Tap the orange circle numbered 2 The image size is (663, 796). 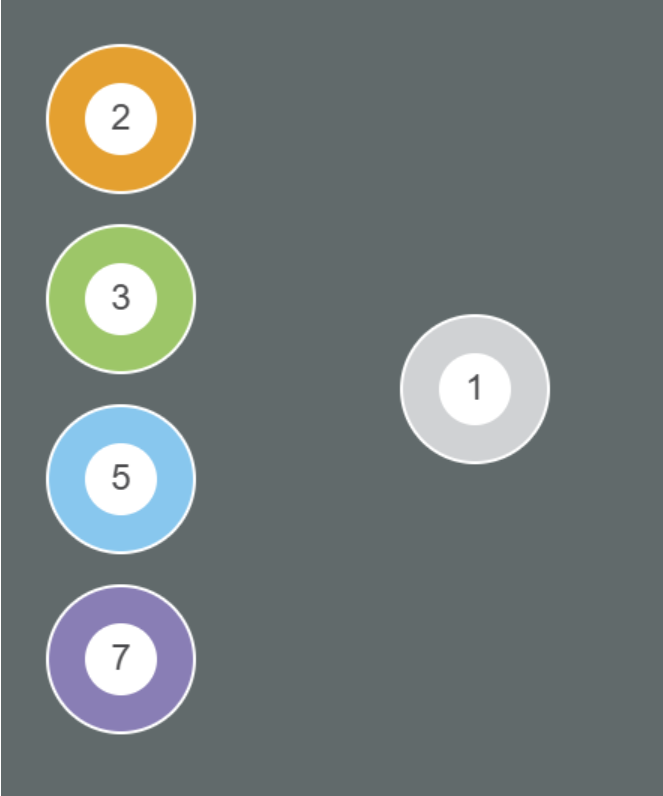point(121,118)
